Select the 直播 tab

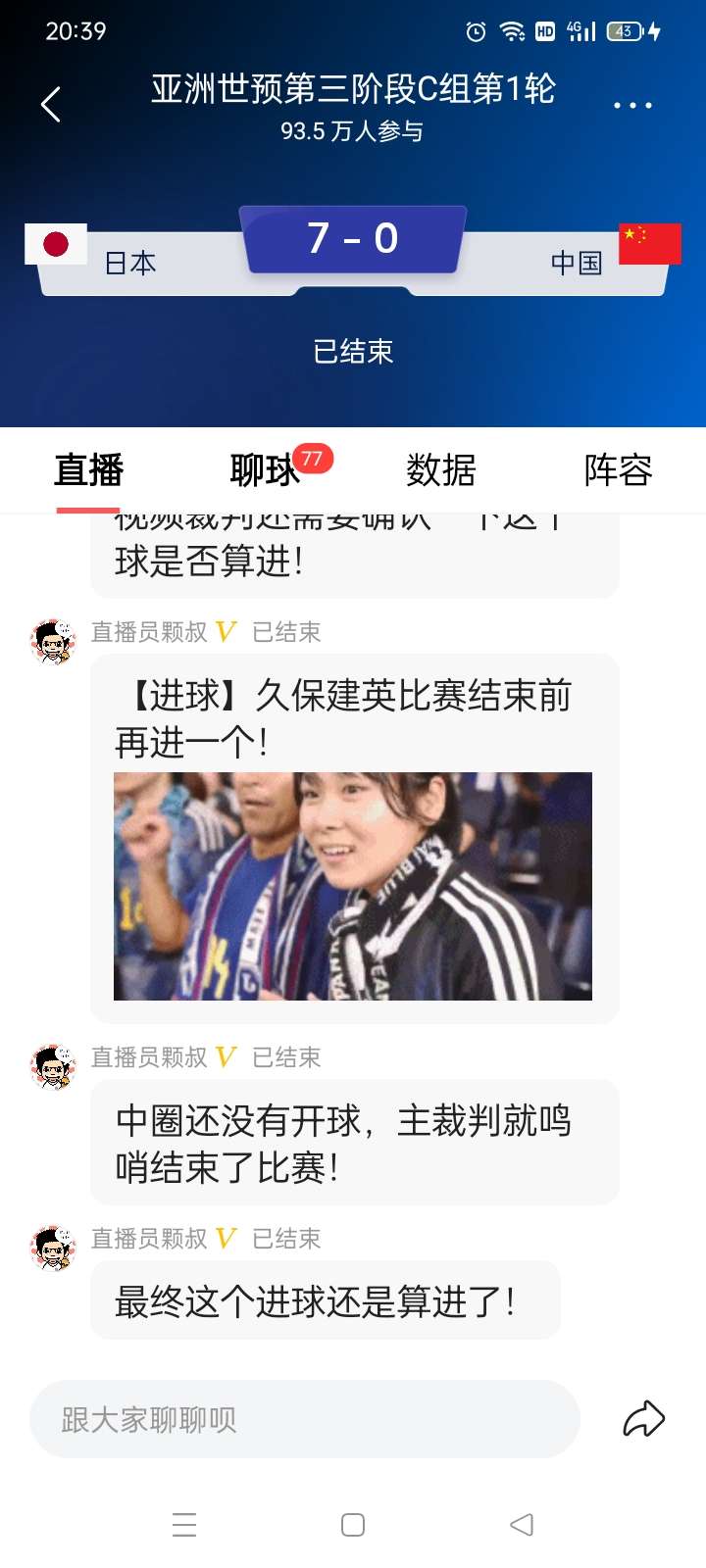(x=88, y=470)
